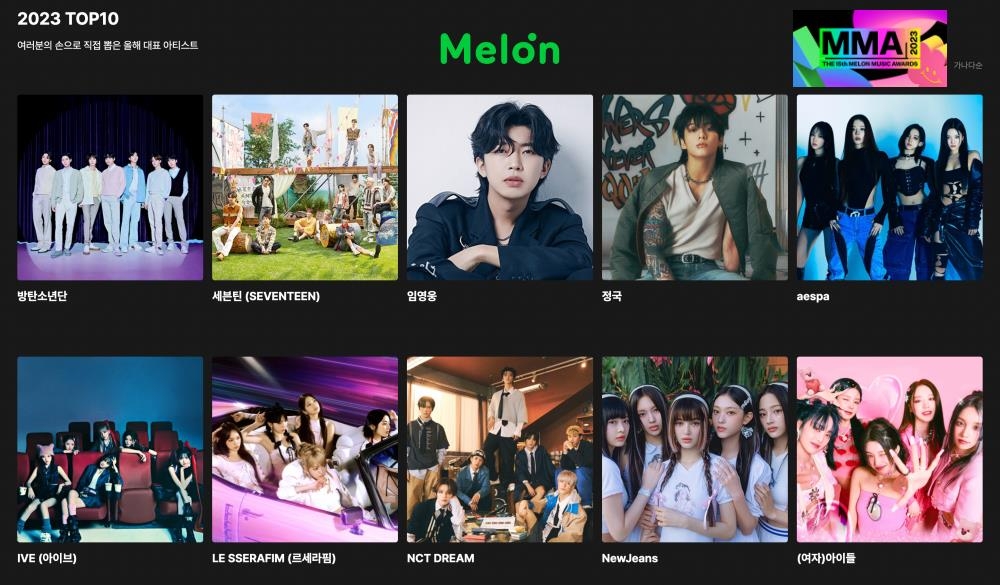Open the LE SSERAFIM (르세라핌) tile
This screenshot has height=585, width=1000.
tap(305, 449)
